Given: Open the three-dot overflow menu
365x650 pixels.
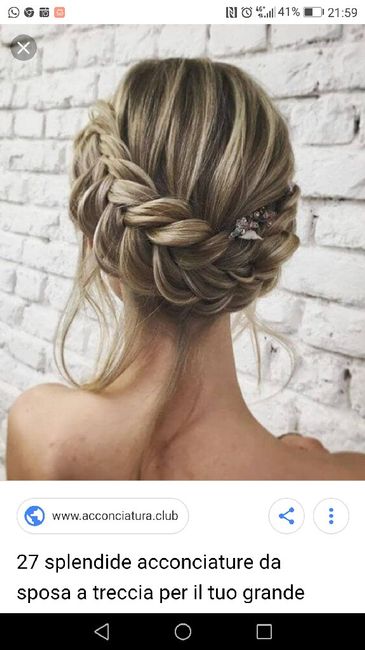Looking at the screenshot, I should (331, 516).
